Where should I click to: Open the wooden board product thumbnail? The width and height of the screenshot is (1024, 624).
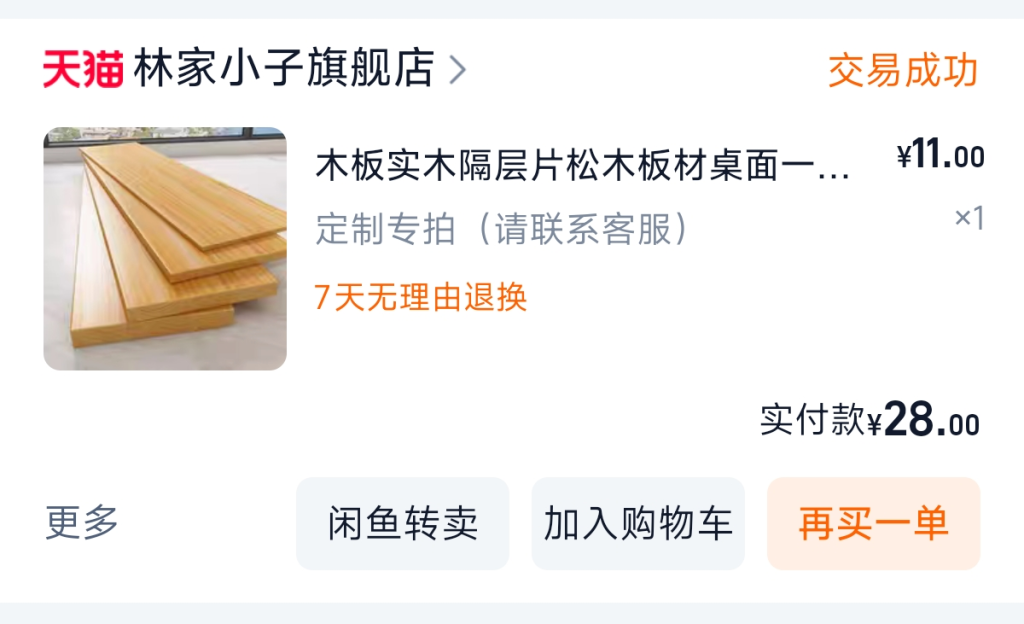165,249
